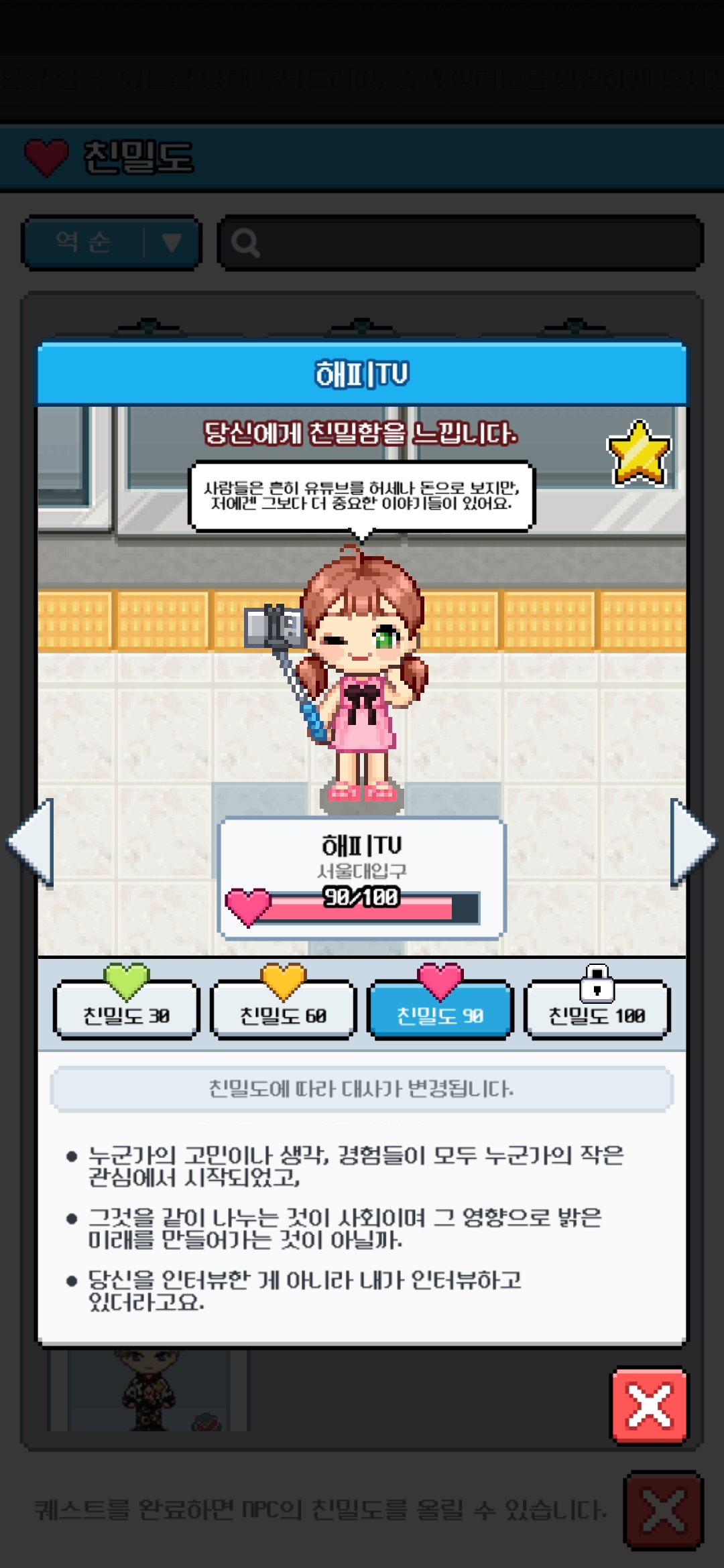Go to the previous NPC with left arrow
The width and height of the screenshot is (724, 1568).
coord(32,842)
